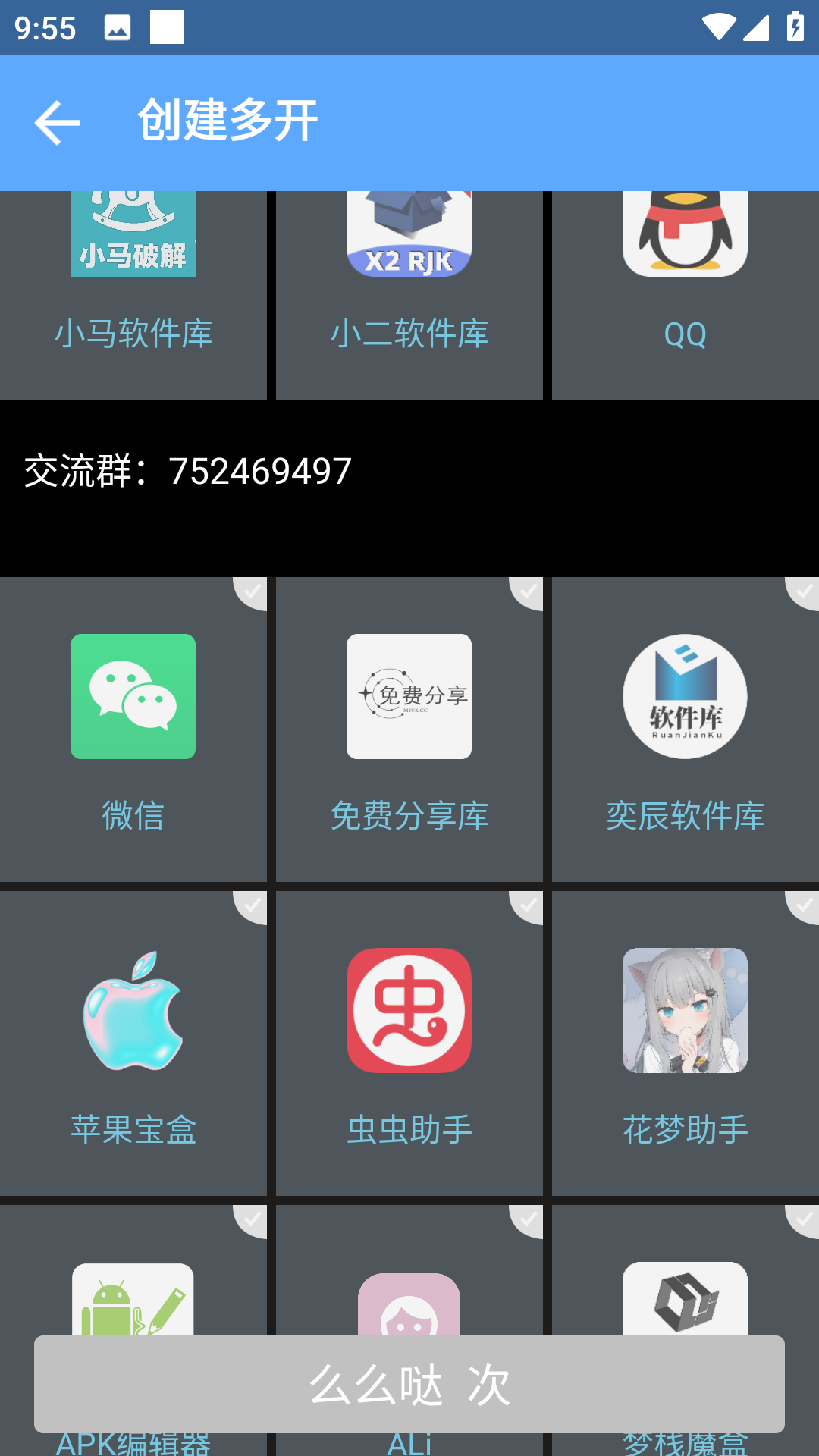Image resolution: width=819 pixels, height=1456 pixels.
Task: Select the 交流群 group number banner
Action: click(x=187, y=470)
